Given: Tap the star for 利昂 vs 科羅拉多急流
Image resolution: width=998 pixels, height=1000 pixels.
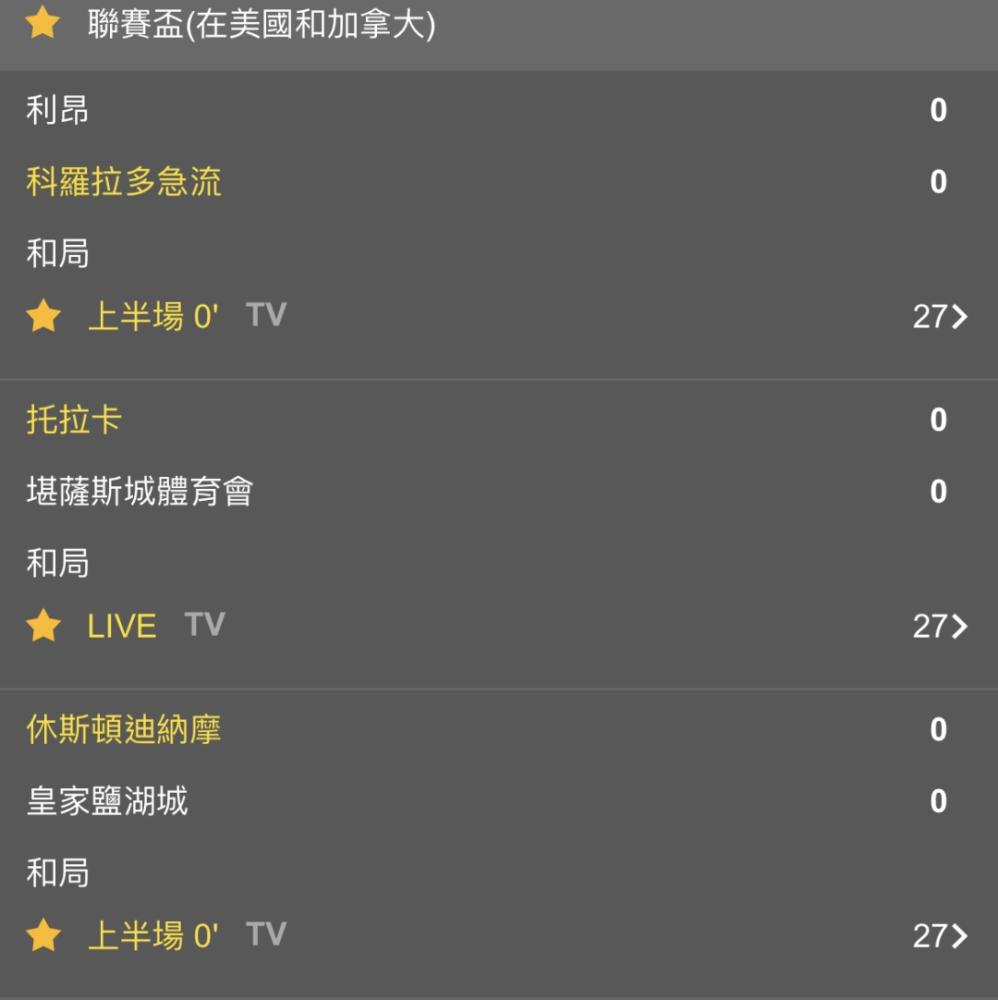Looking at the screenshot, I should point(44,317).
